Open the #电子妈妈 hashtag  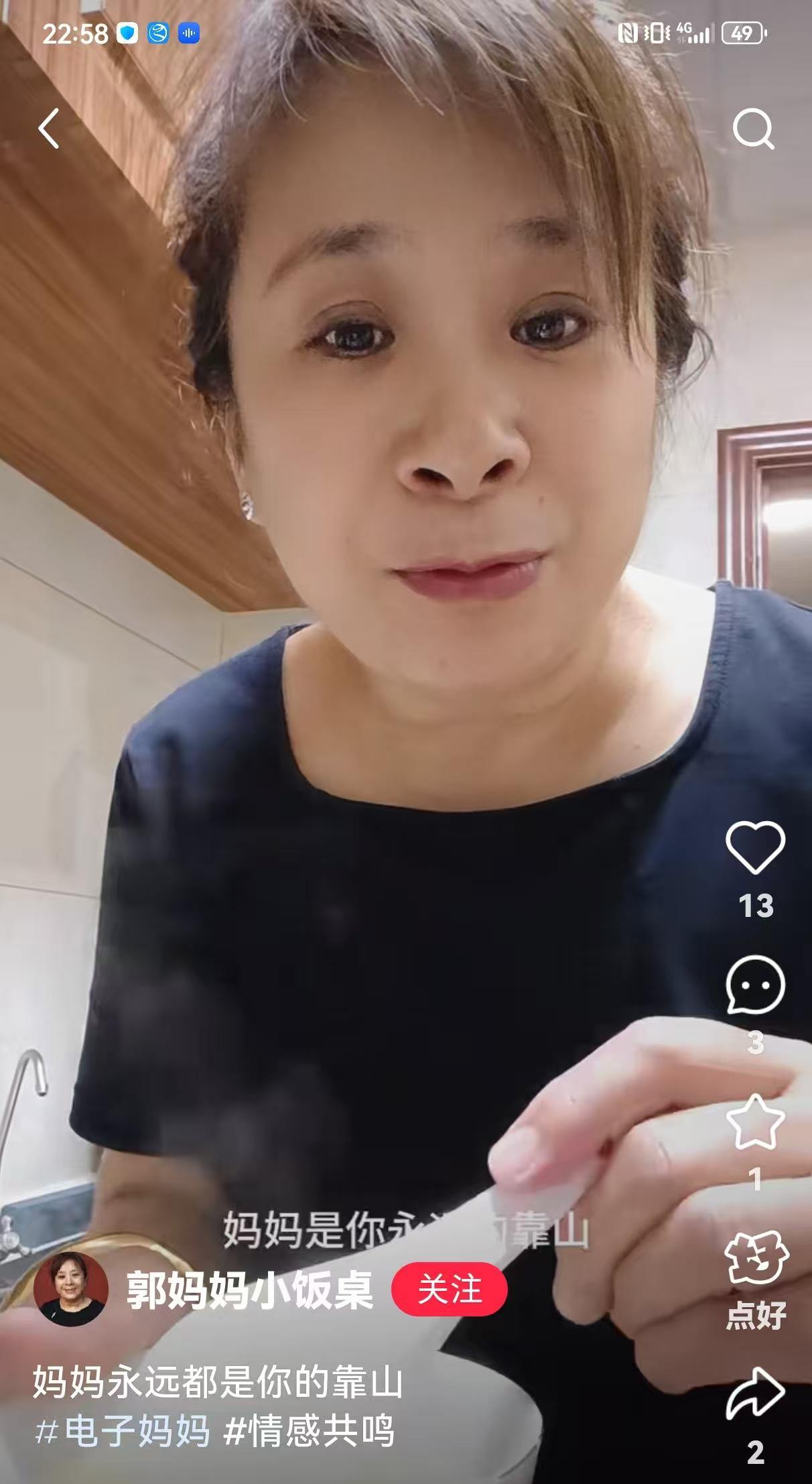tap(122, 1431)
